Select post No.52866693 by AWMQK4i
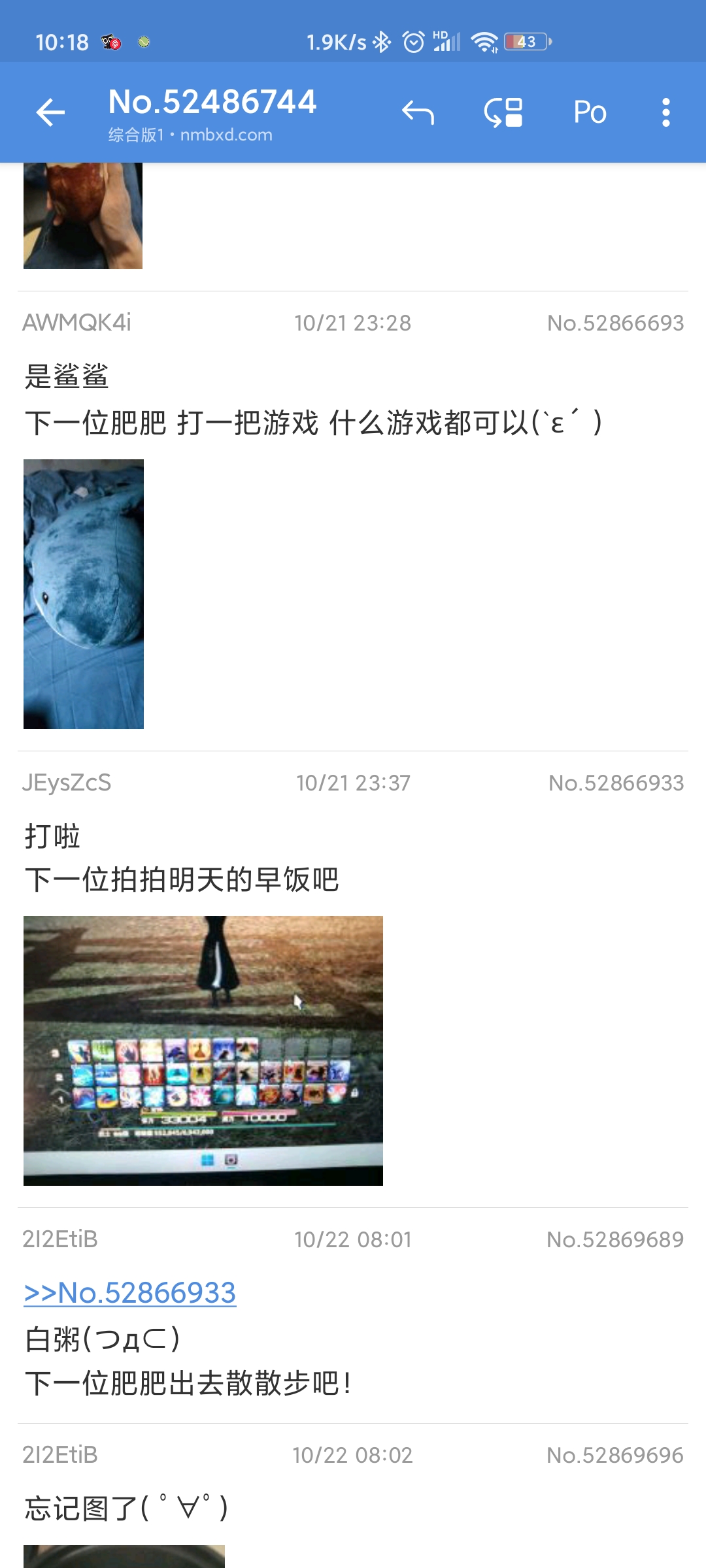Viewport: 706px width, 1568px height. (353, 399)
